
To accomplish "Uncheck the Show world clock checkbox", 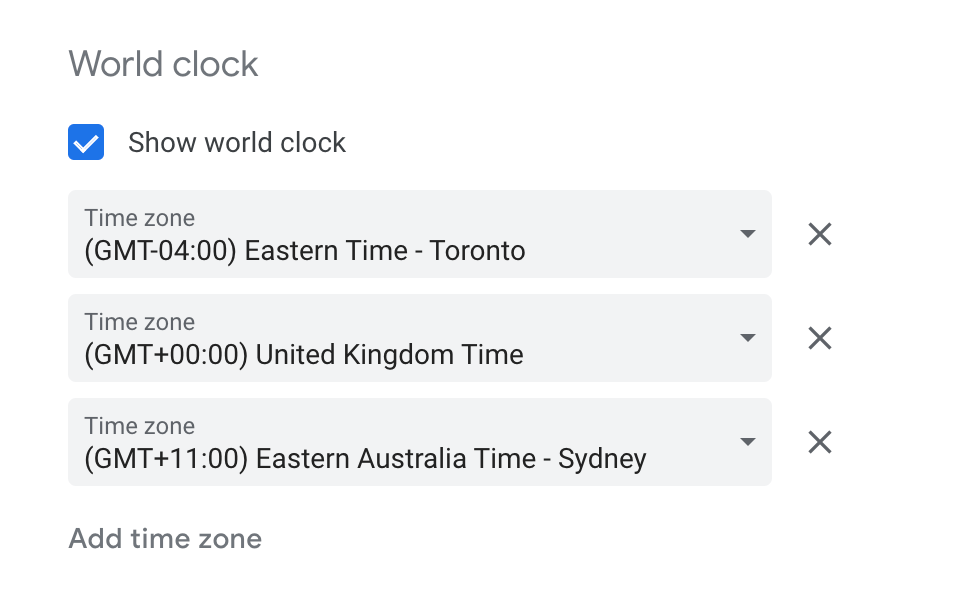I will pyautogui.click(x=86, y=142).
